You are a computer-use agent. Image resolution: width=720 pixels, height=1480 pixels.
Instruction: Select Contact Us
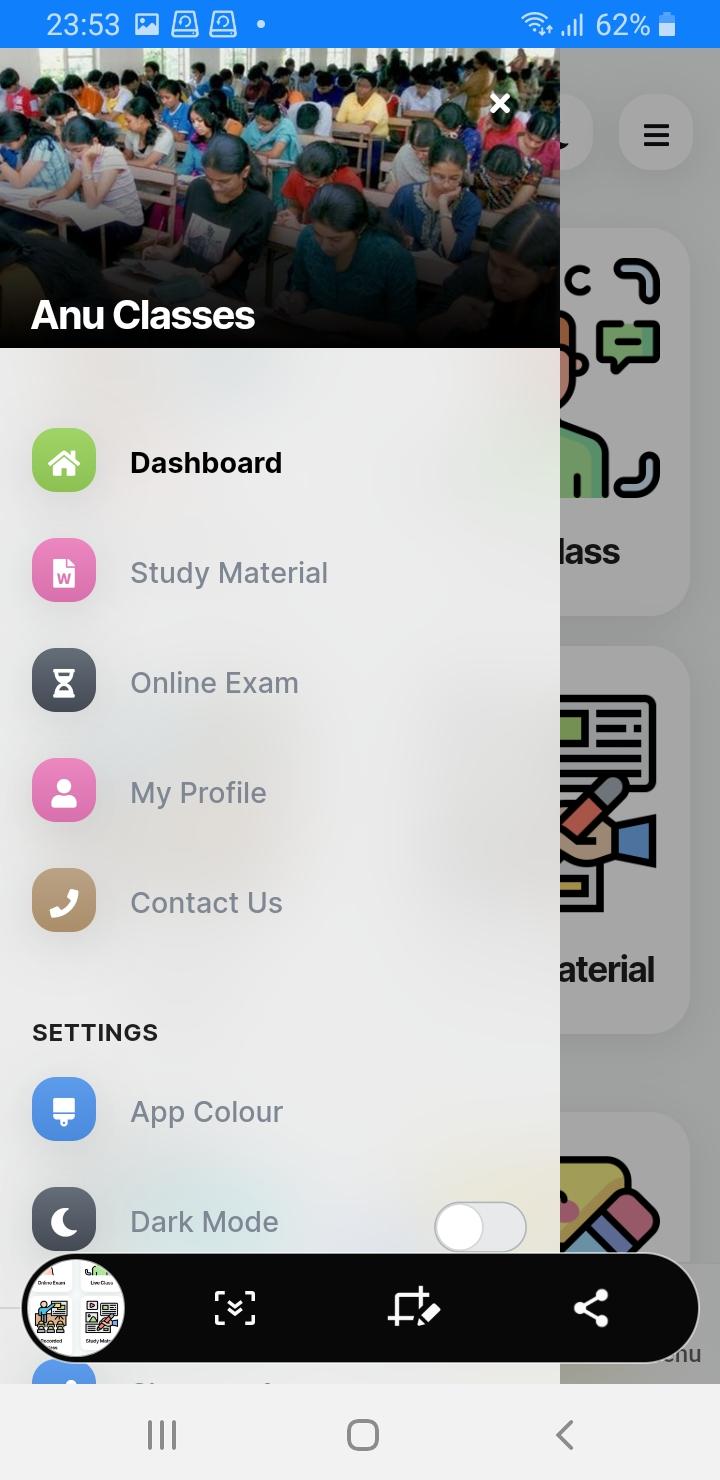pos(206,903)
